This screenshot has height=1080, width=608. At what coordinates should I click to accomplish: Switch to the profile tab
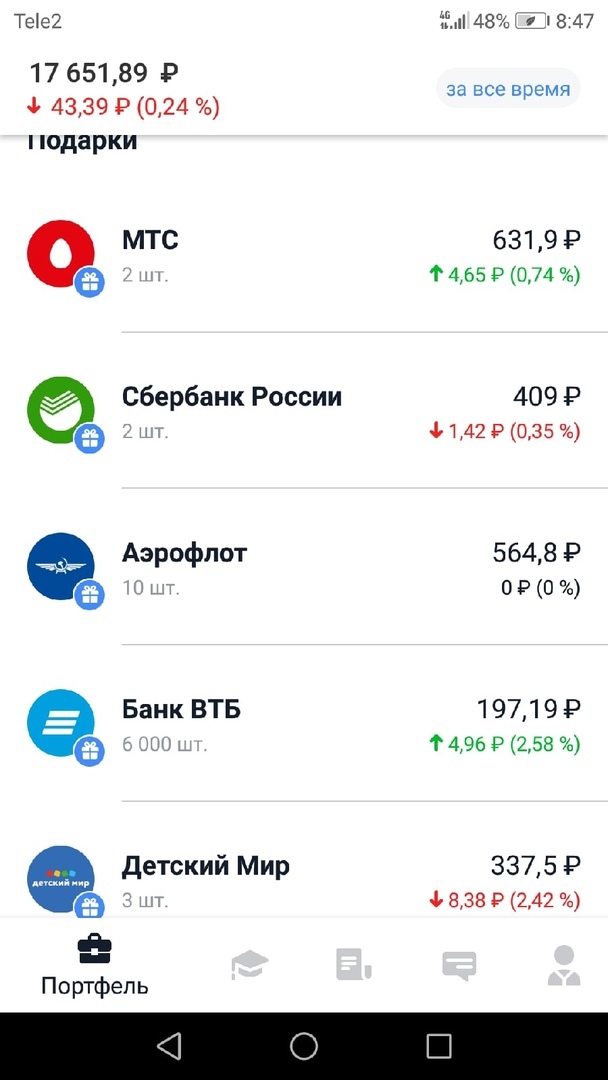pos(564,965)
